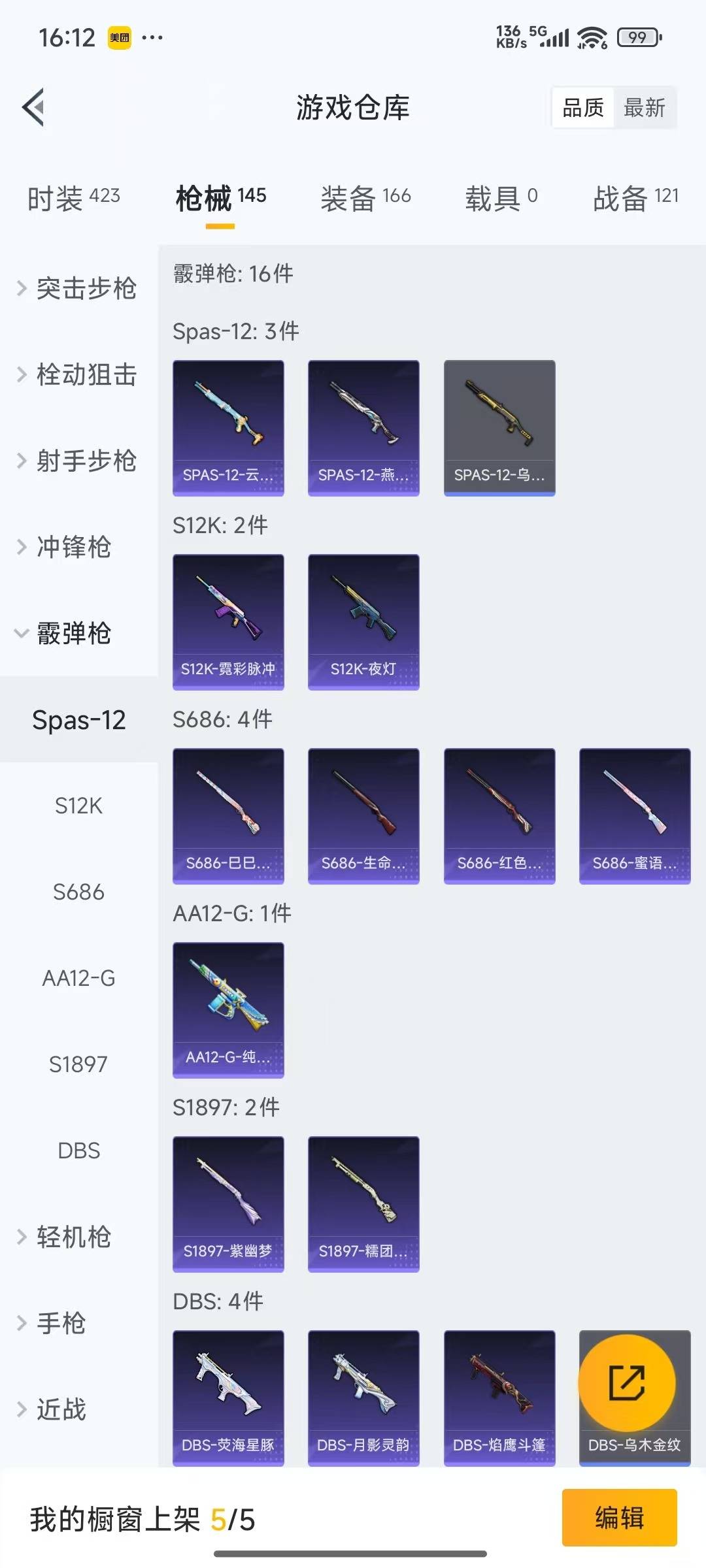The height and width of the screenshot is (1568, 706).
Task: Switch to the 装备 tab
Action: click(365, 198)
